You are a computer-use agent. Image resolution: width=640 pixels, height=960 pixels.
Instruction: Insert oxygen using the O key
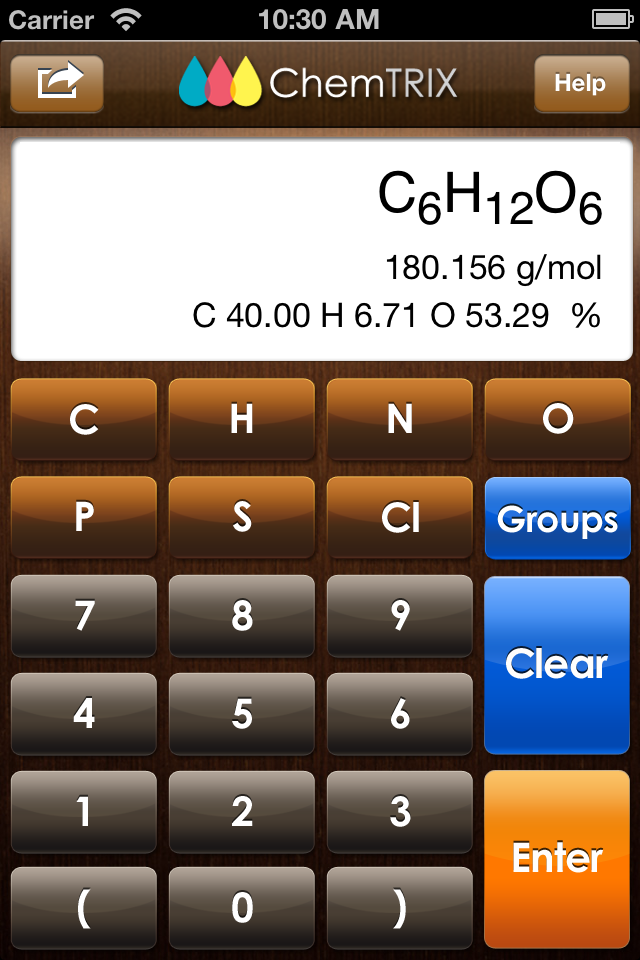(557, 420)
